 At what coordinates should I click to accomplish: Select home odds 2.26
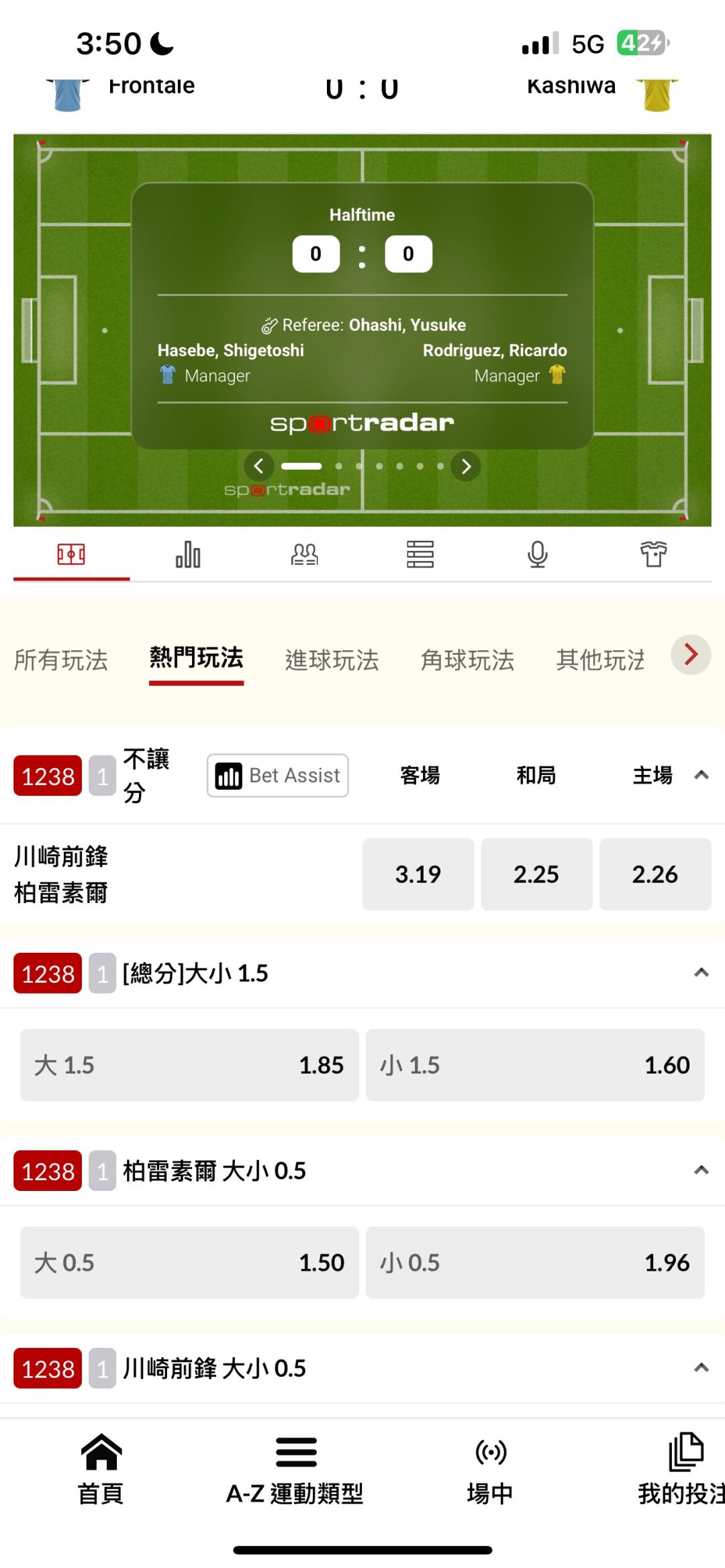point(655,874)
